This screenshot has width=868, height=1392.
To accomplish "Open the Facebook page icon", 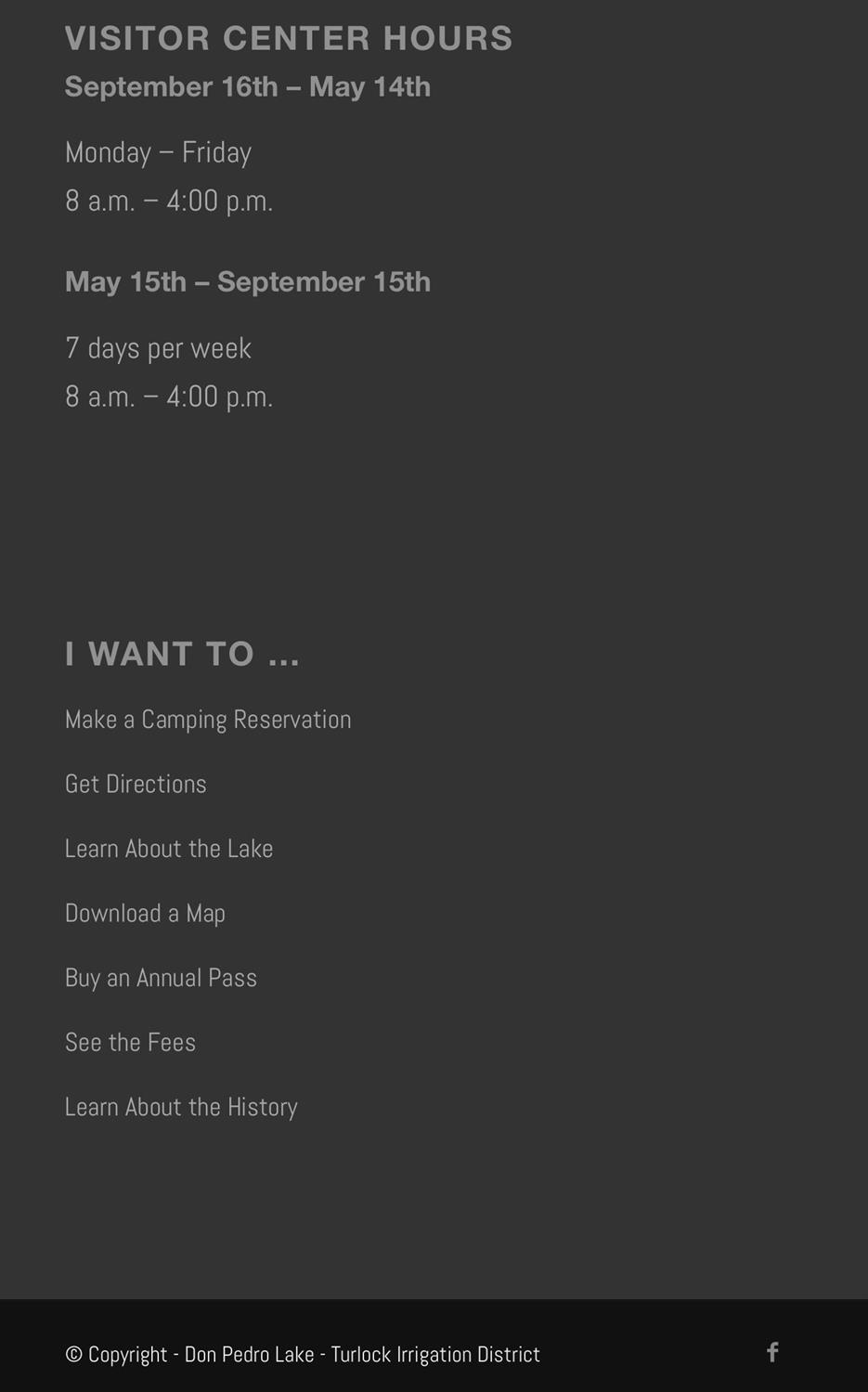I will tap(772, 1352).
